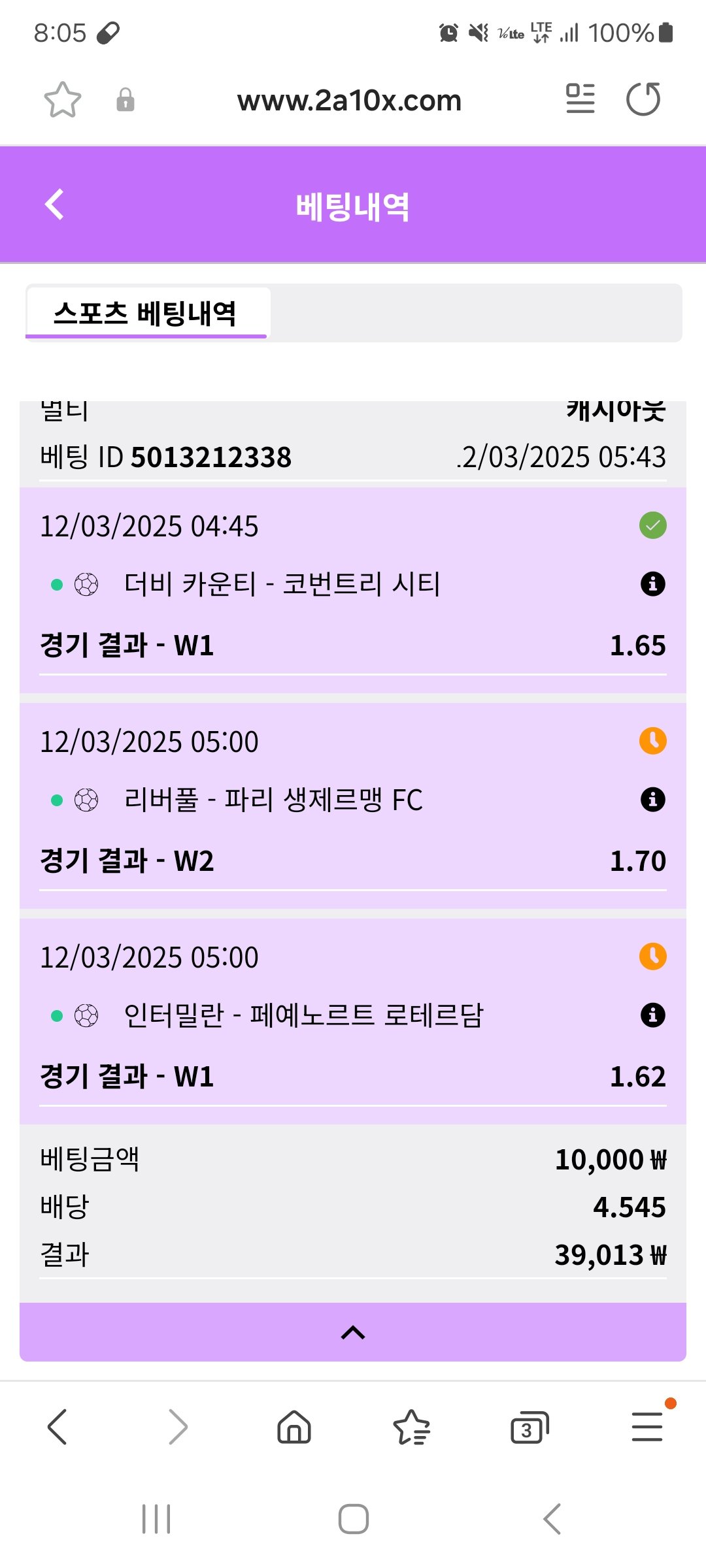The height and width of the screenshot is (1568, 706).
Task: Go to the phone's home screen
Action: tap(353, 1519)
